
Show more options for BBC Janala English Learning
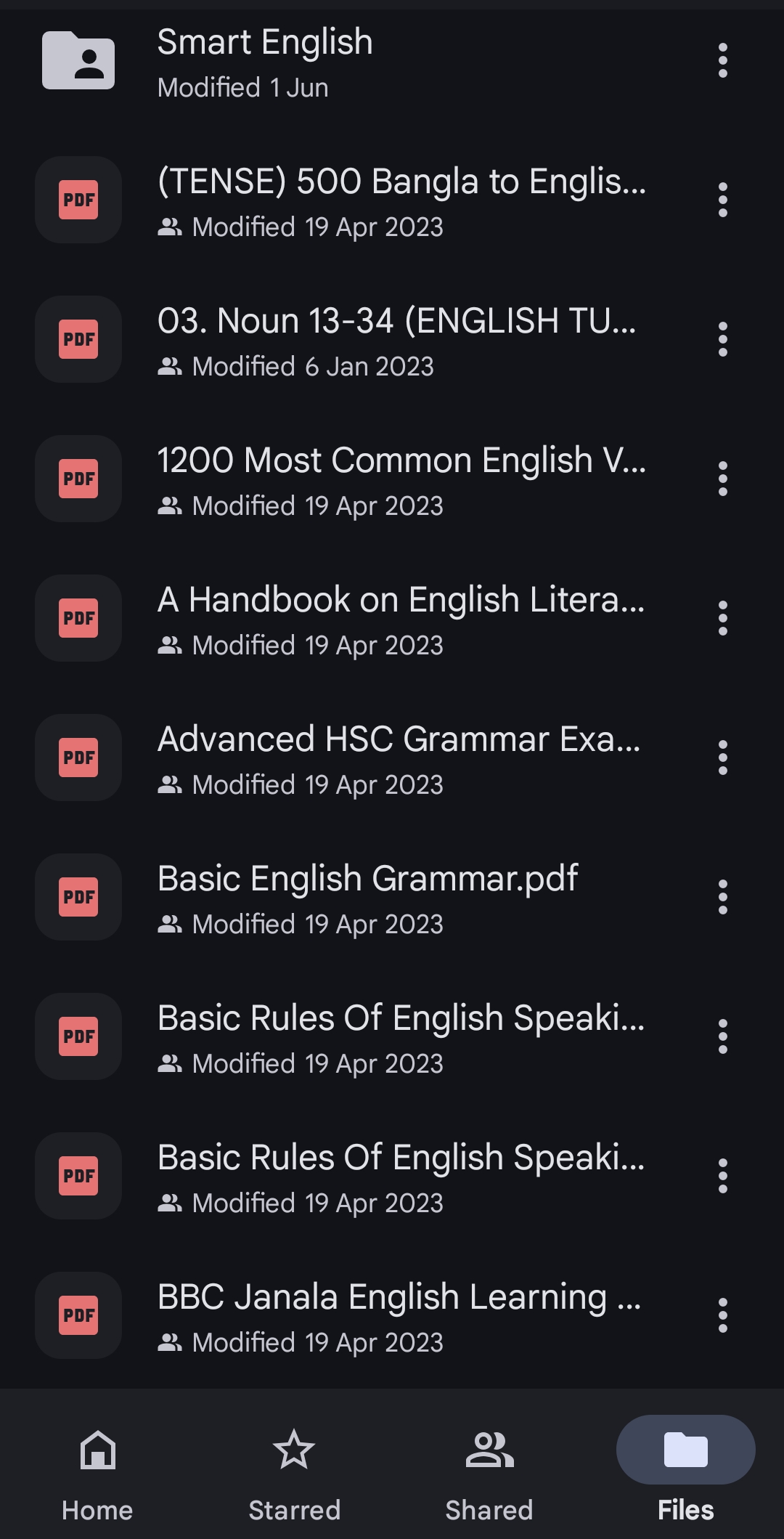tap(722, 1315)
